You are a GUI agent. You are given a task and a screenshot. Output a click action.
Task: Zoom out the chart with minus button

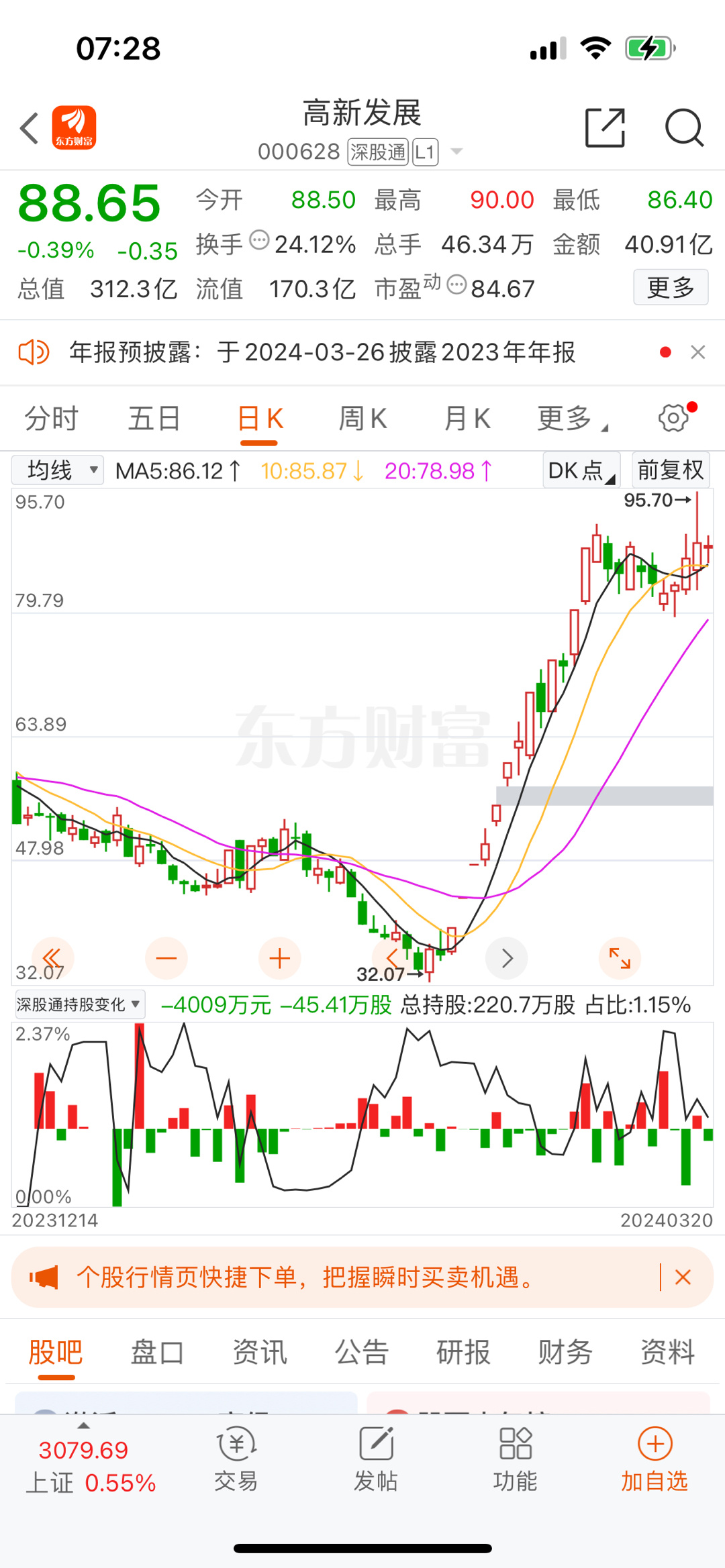(x=166, y=958)
